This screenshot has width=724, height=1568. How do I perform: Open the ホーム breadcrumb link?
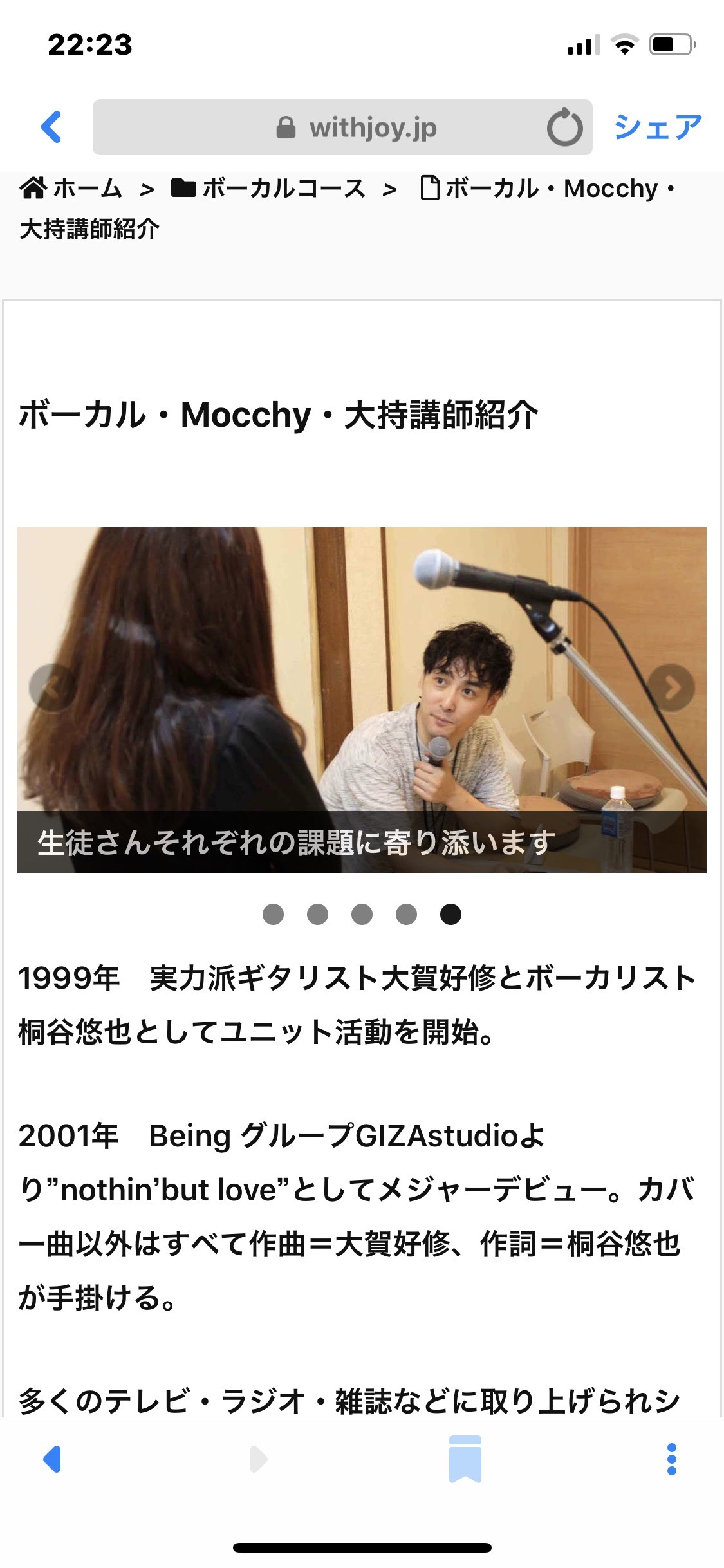[x=72, y=189]
